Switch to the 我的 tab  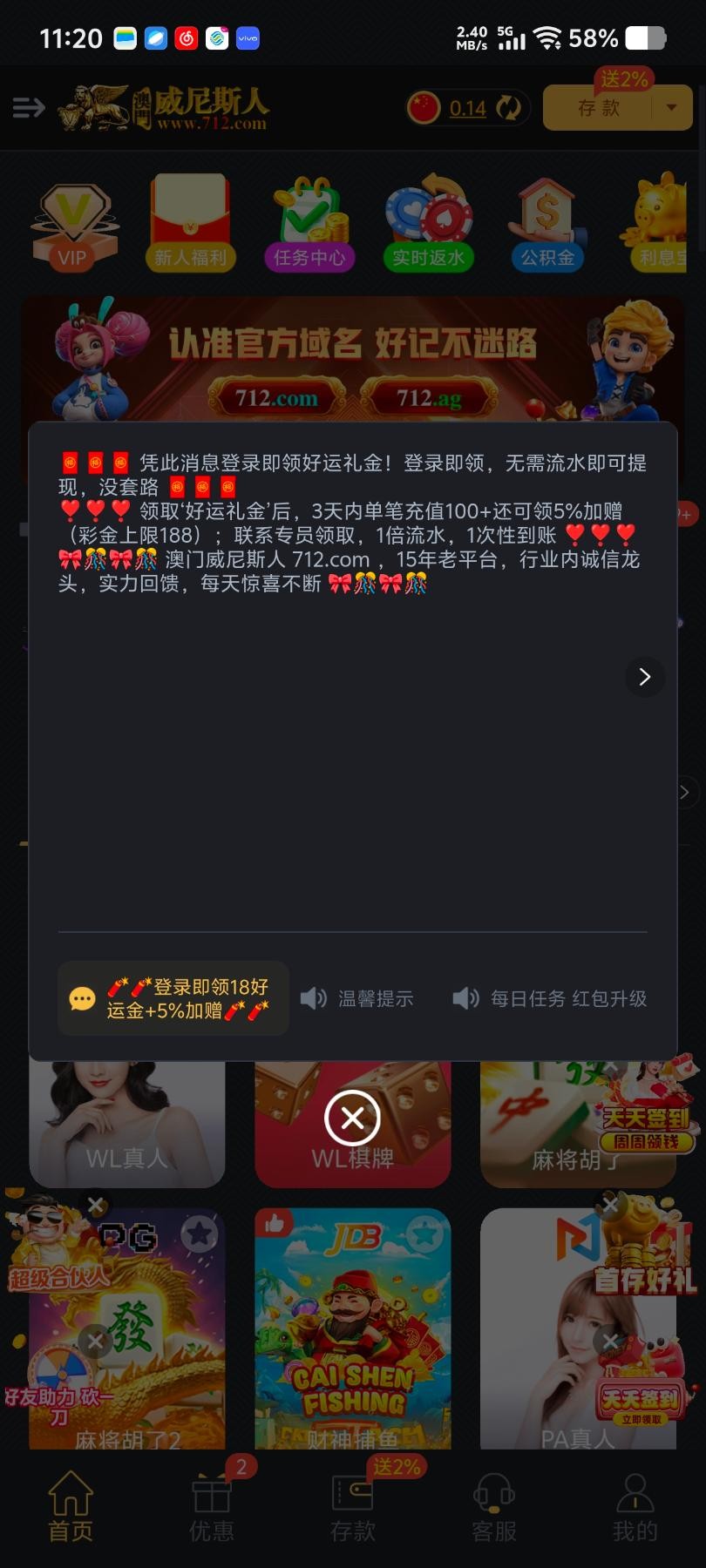pyautogui.click(x=635, y=1507)
